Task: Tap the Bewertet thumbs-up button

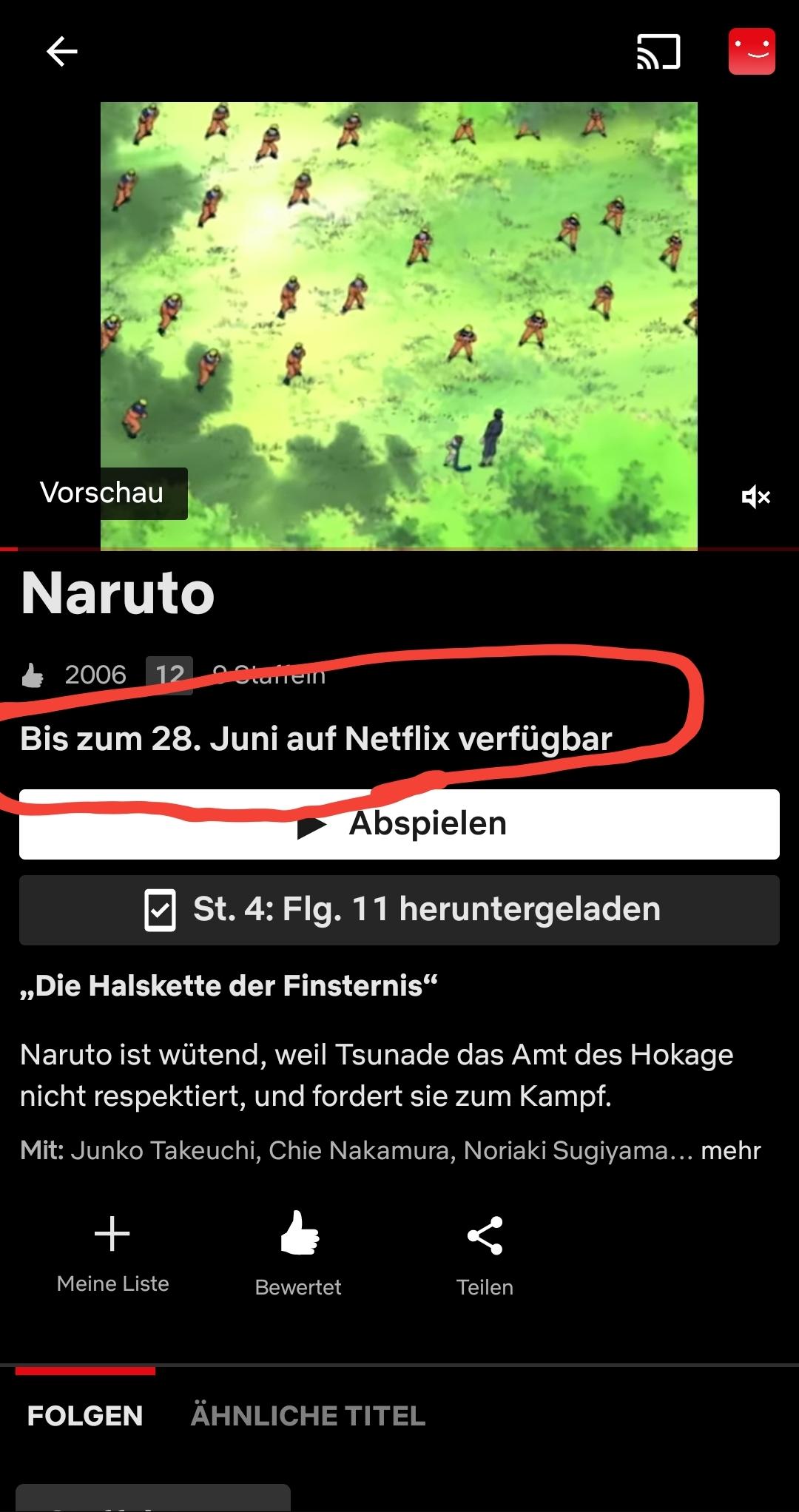Action: (299, 1254)
